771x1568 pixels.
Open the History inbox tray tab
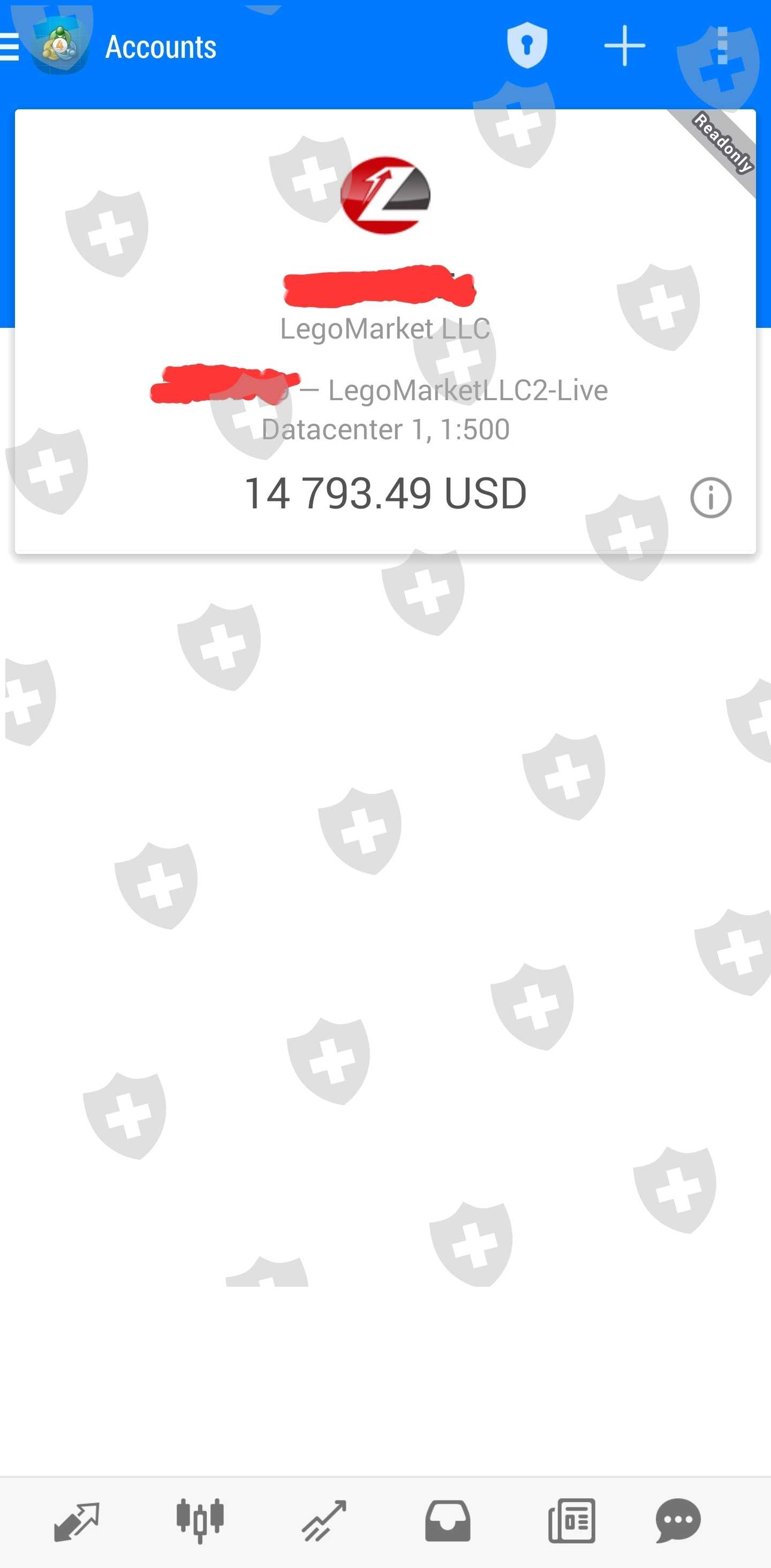448,1521
